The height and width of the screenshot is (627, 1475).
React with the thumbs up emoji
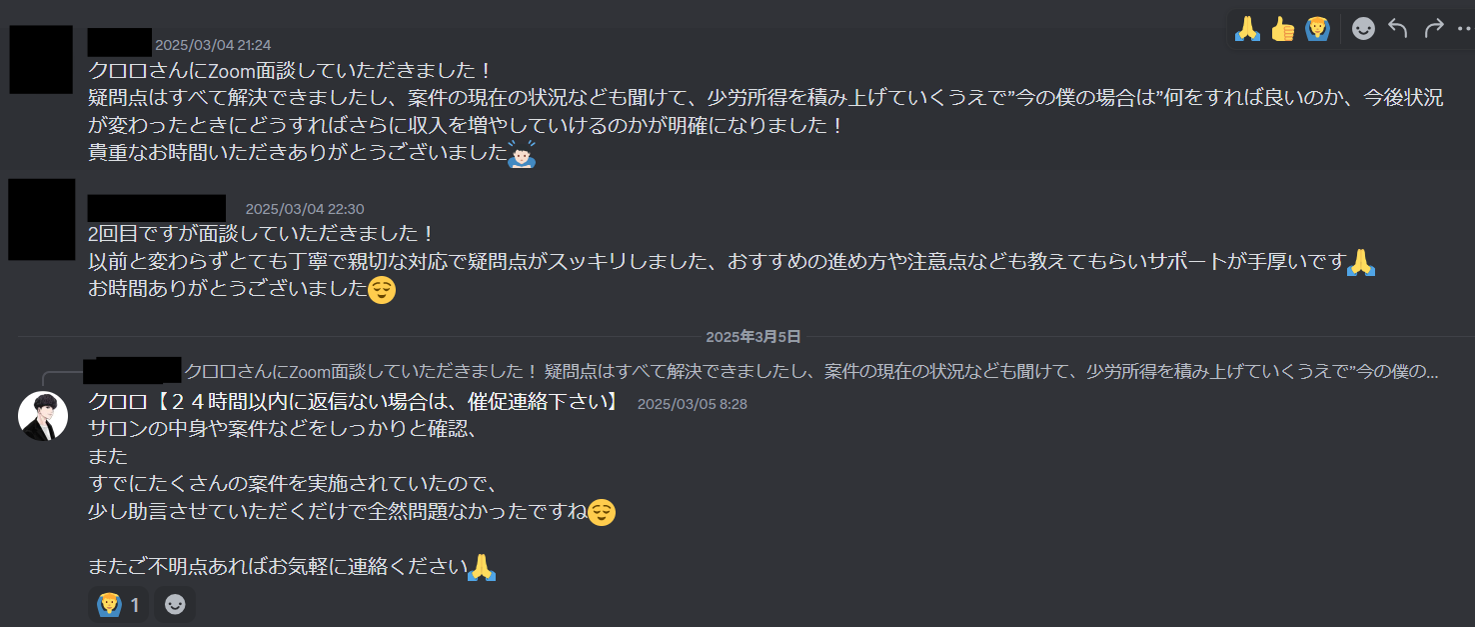[x=1283, y=29]
